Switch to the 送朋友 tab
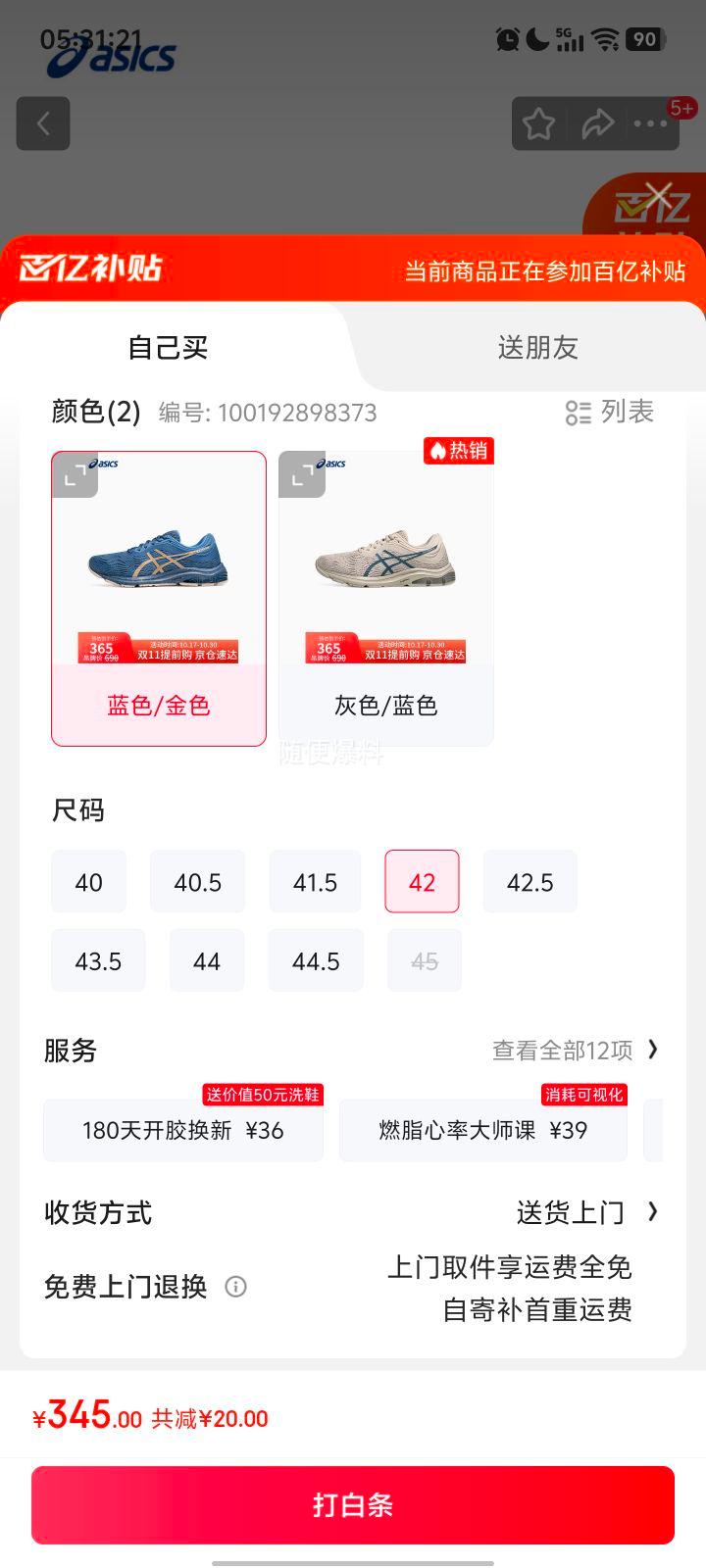This screenshot has width=706, height=1568. click(x=537, y=348)
